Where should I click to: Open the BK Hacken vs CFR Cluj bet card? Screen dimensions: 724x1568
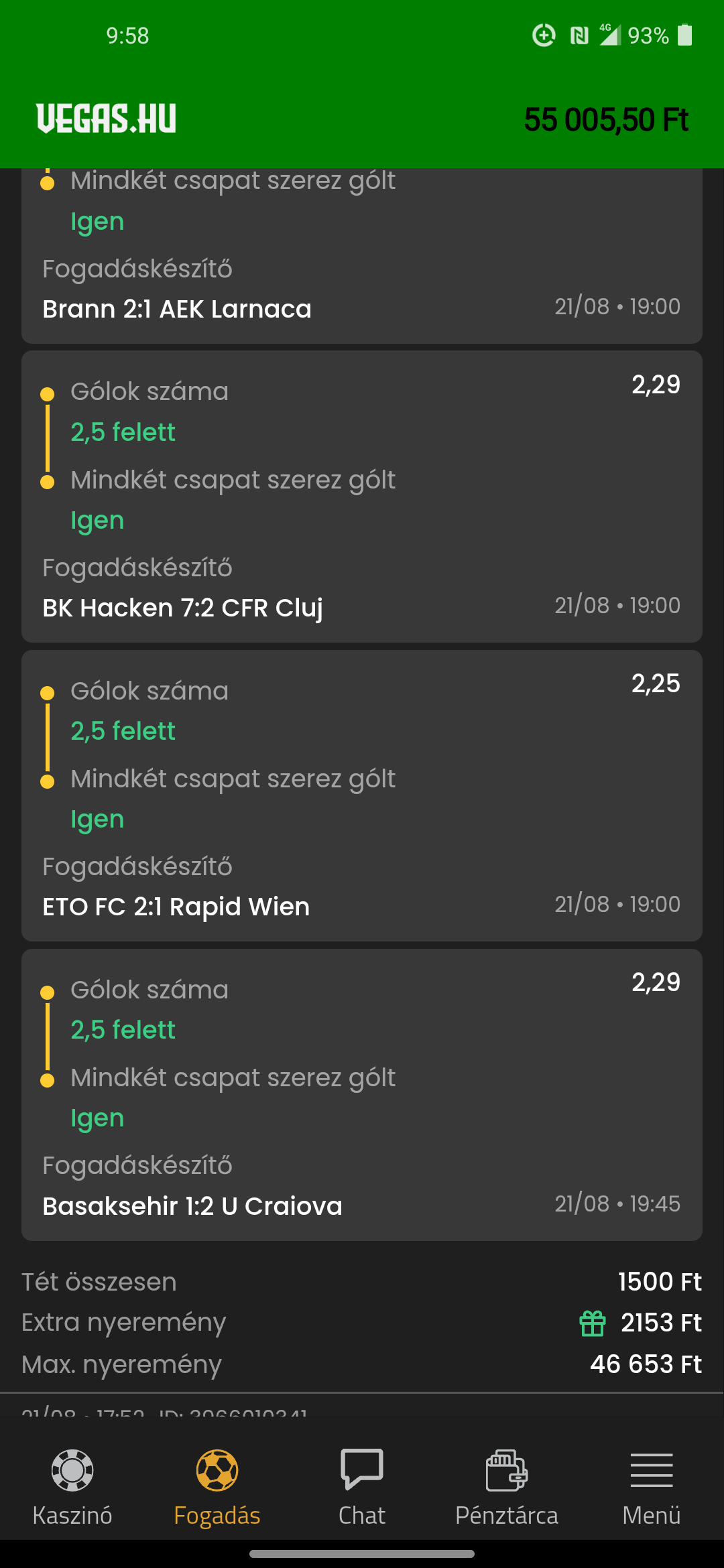pos(362,497)
